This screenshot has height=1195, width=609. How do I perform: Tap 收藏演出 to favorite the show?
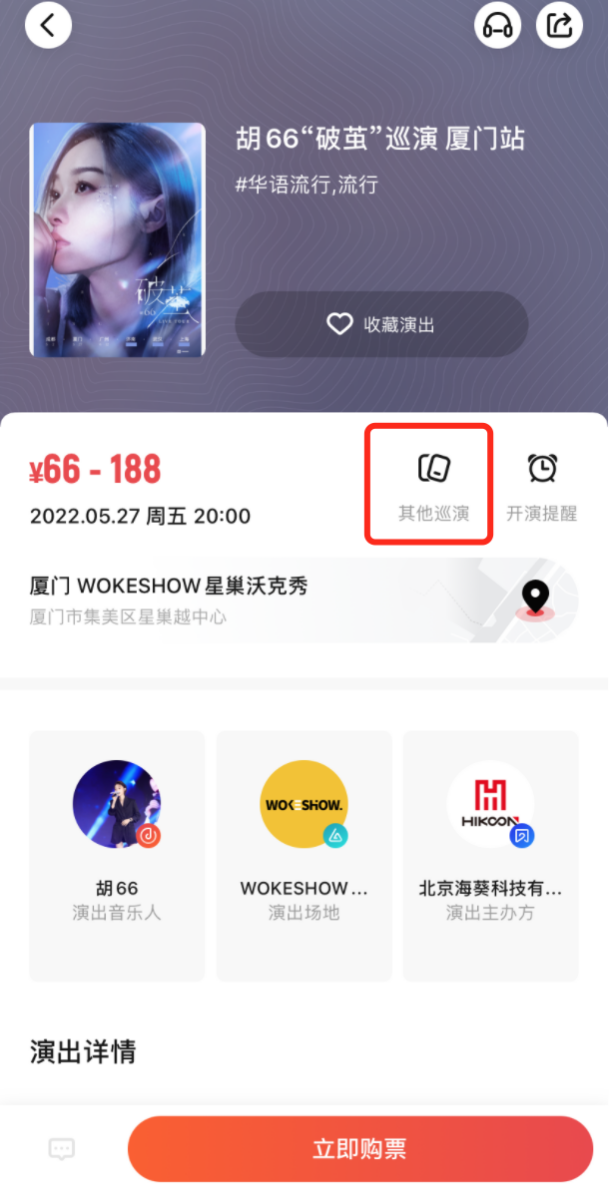point(381,324)
